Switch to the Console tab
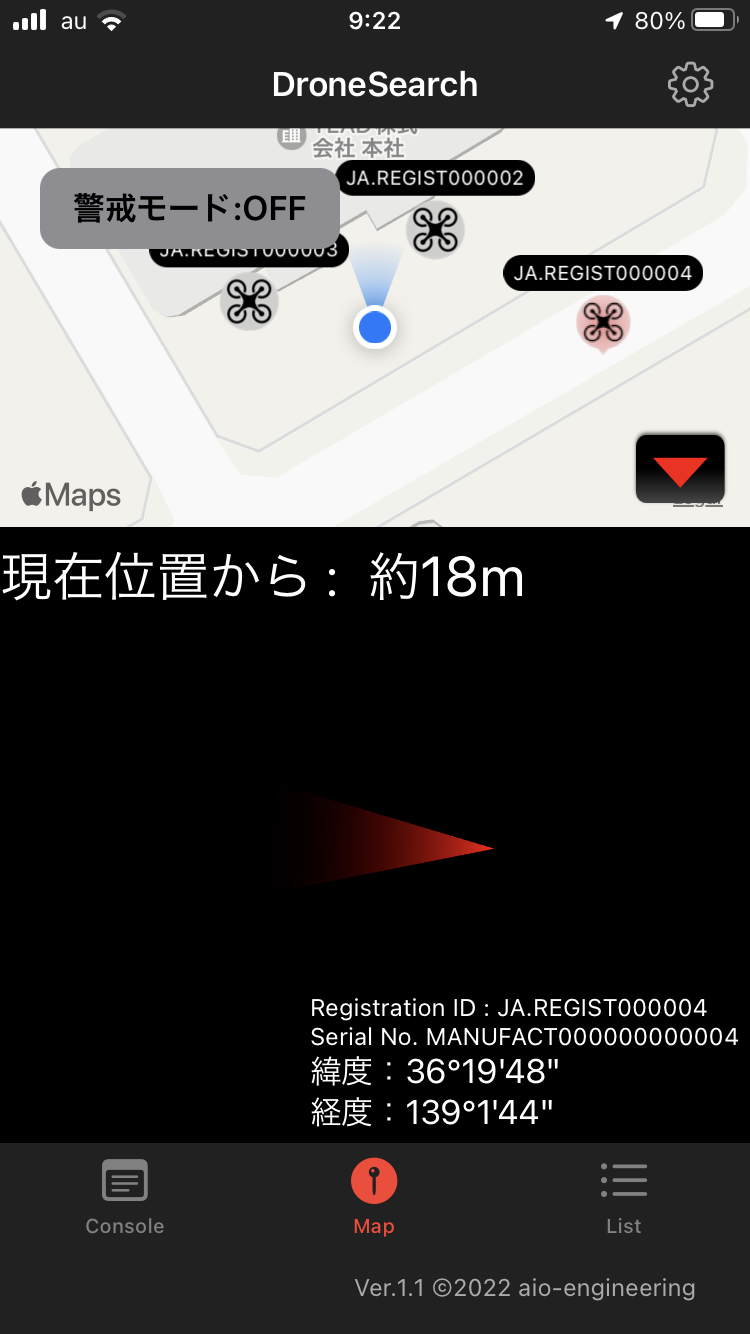Viewport: 750px width, 1334px height. (125, 1198)
